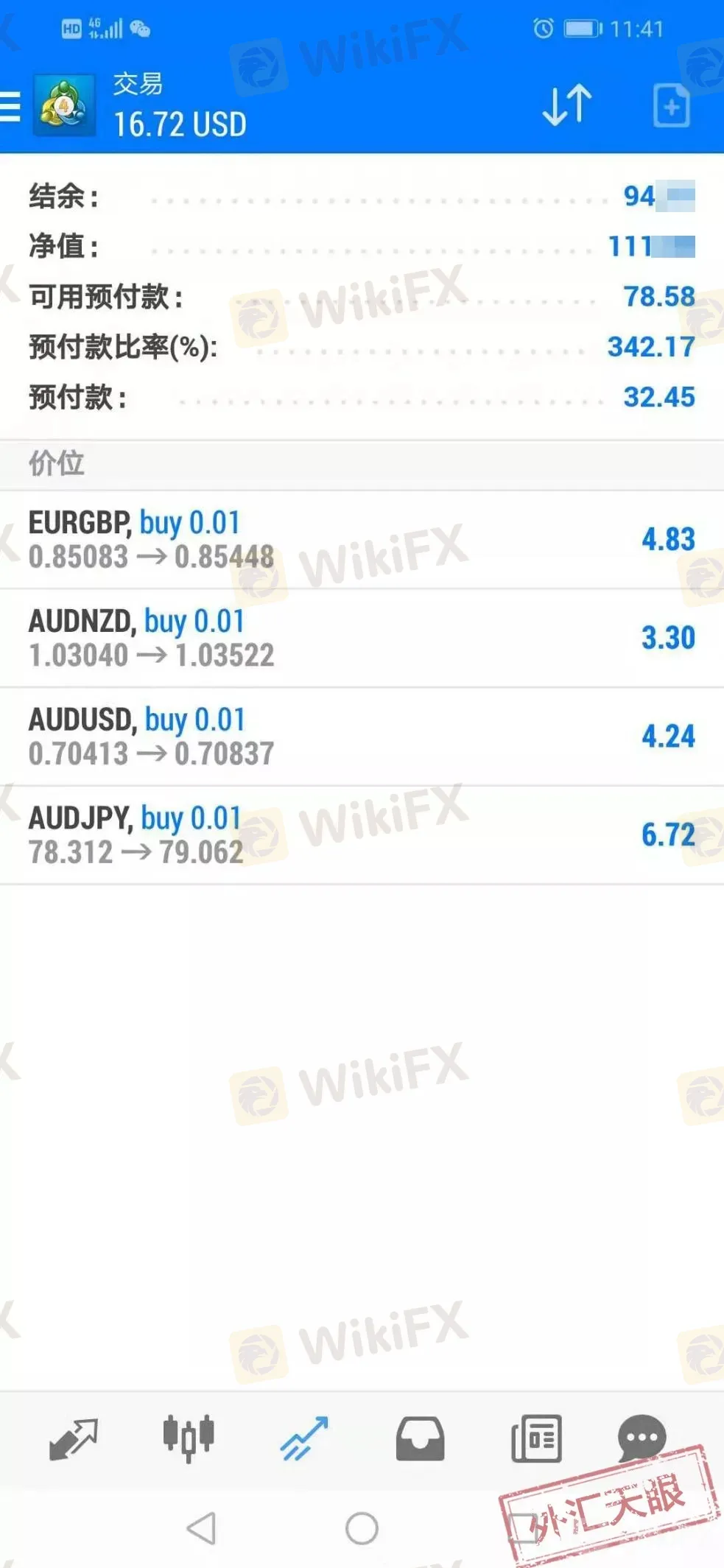This screenshot has height=1568, width=724.
Task: Open the AUDNZD buy position
Action: [361, 639]
